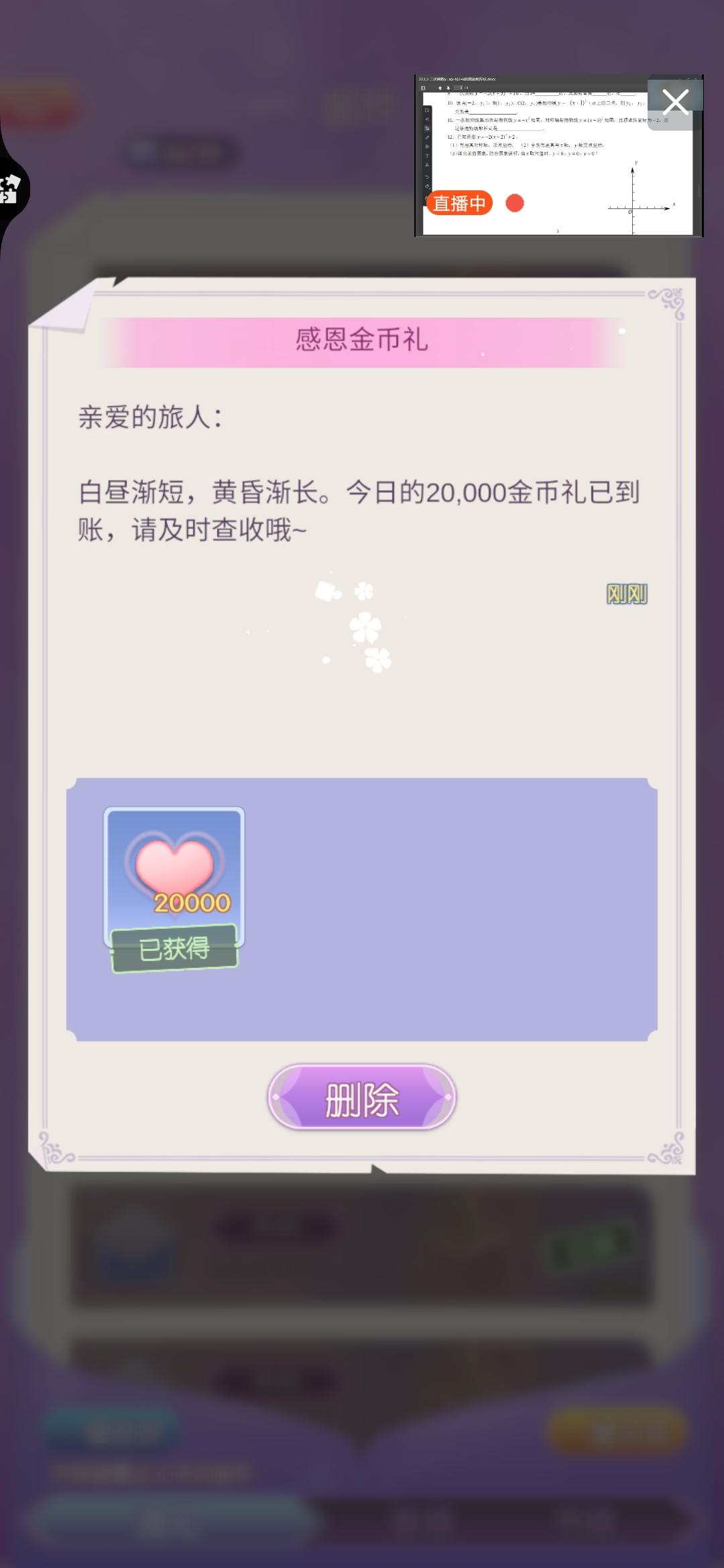Select the laser pointer tool below the selection tool
724x1568 pixels.
427,119
